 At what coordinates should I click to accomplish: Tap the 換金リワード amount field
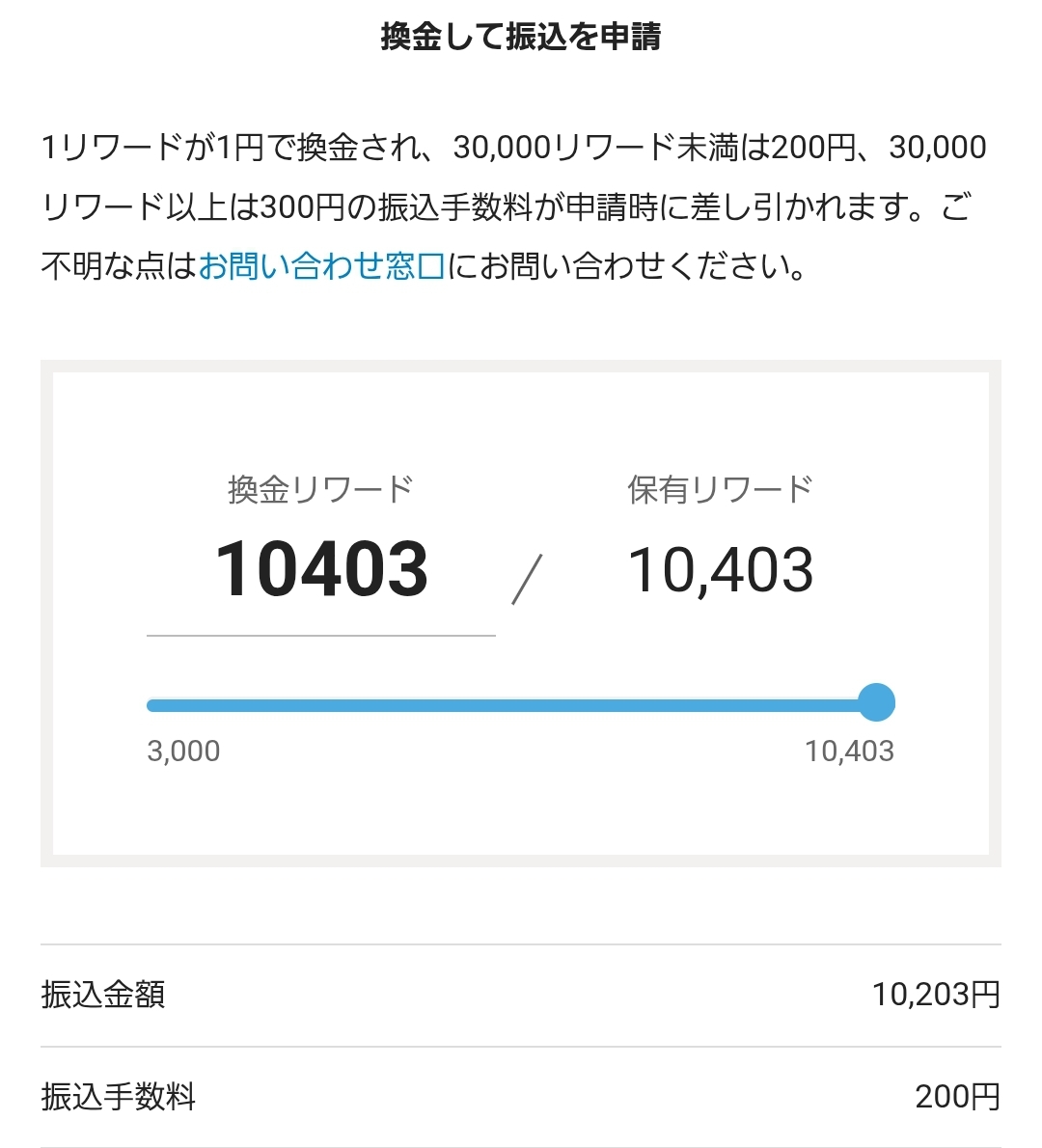coord(321,571)
